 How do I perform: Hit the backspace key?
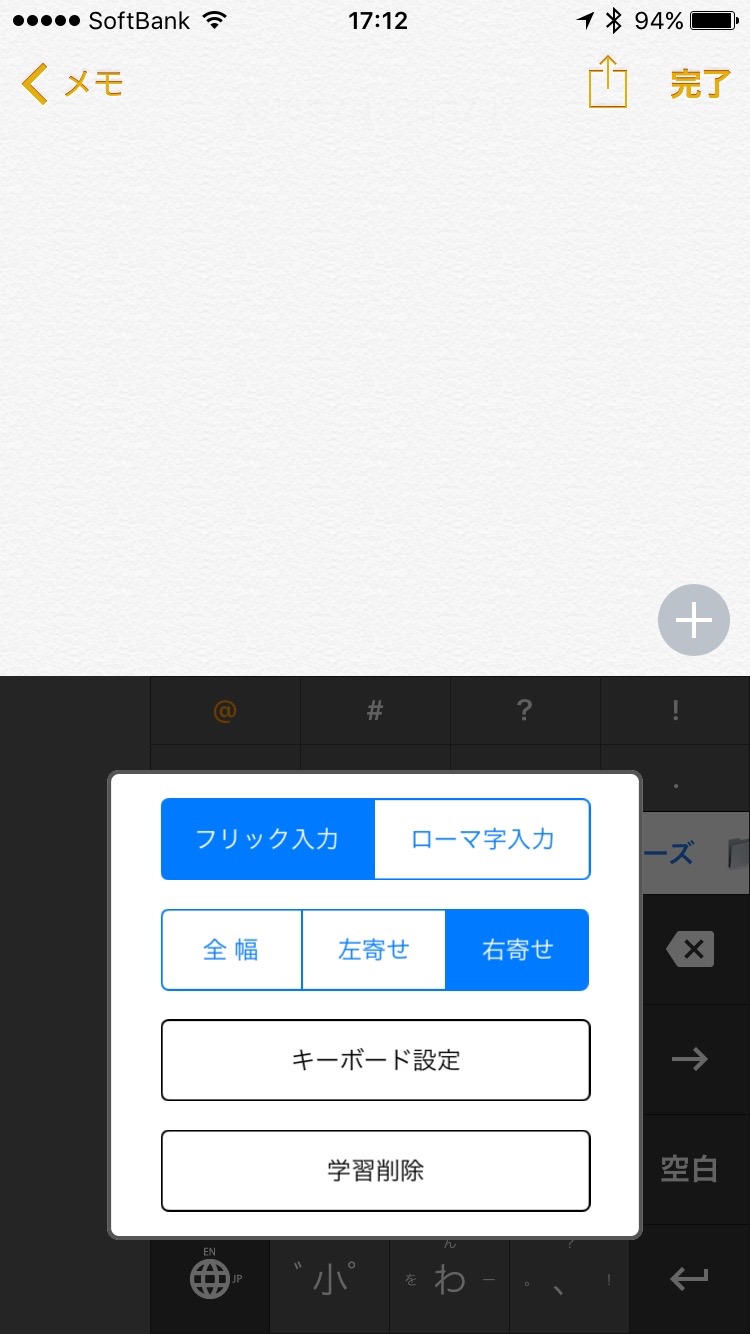691,949
